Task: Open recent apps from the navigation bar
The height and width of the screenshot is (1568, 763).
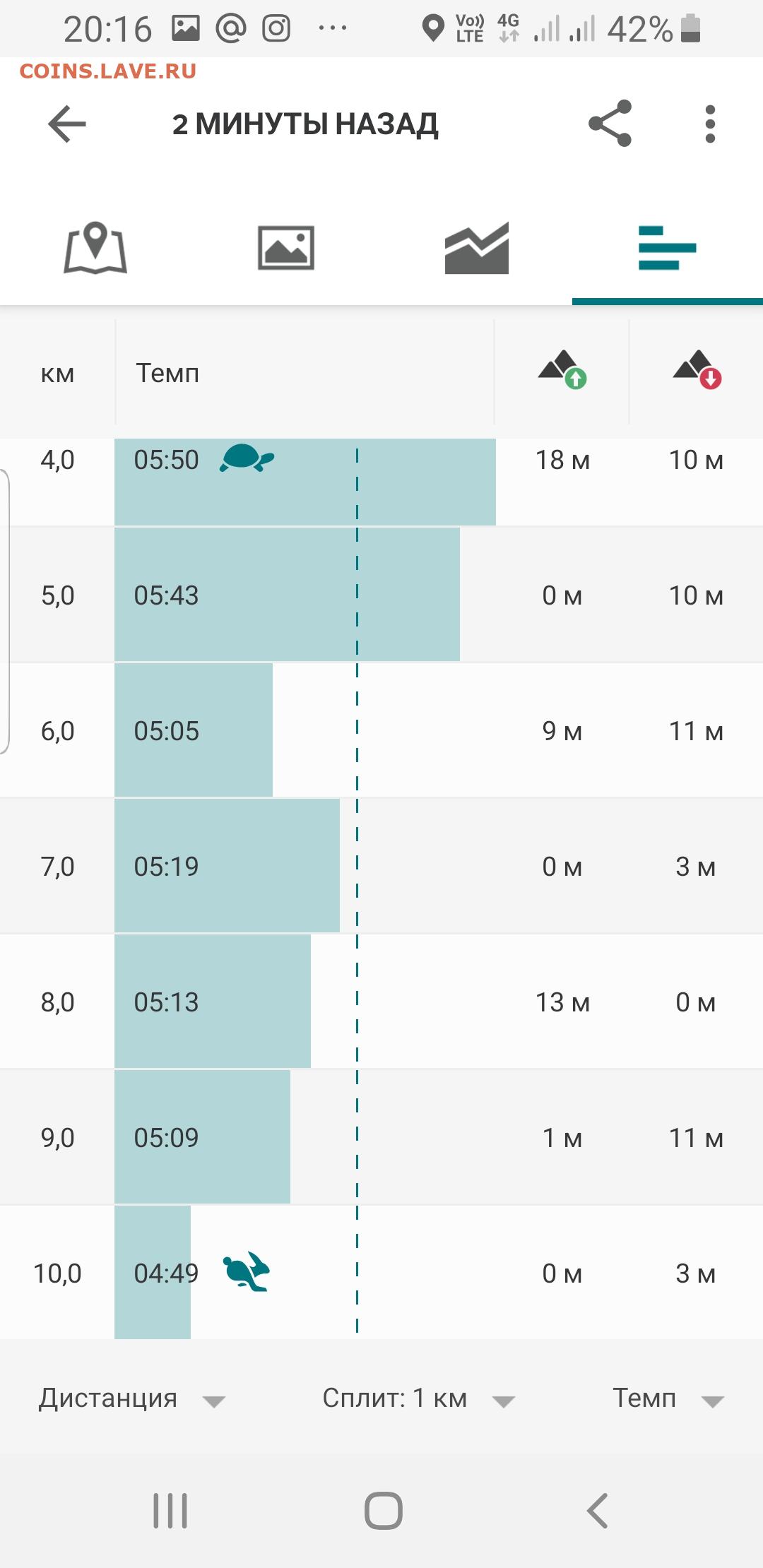Action: tap(170, 1511)
